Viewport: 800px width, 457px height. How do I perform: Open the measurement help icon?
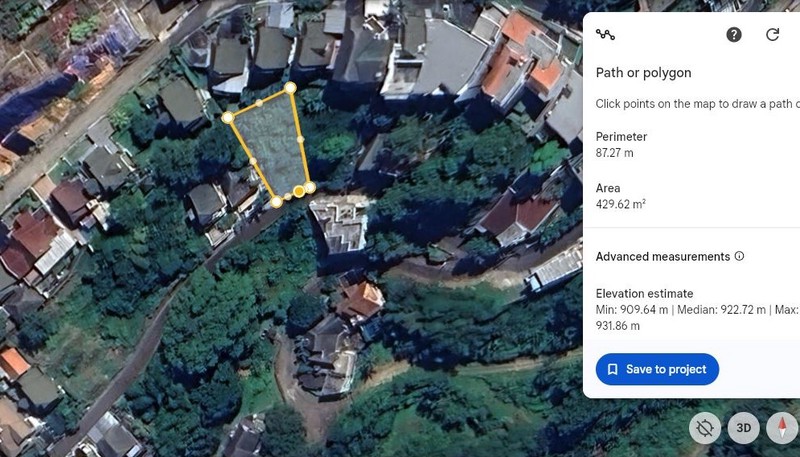[734, 35]
